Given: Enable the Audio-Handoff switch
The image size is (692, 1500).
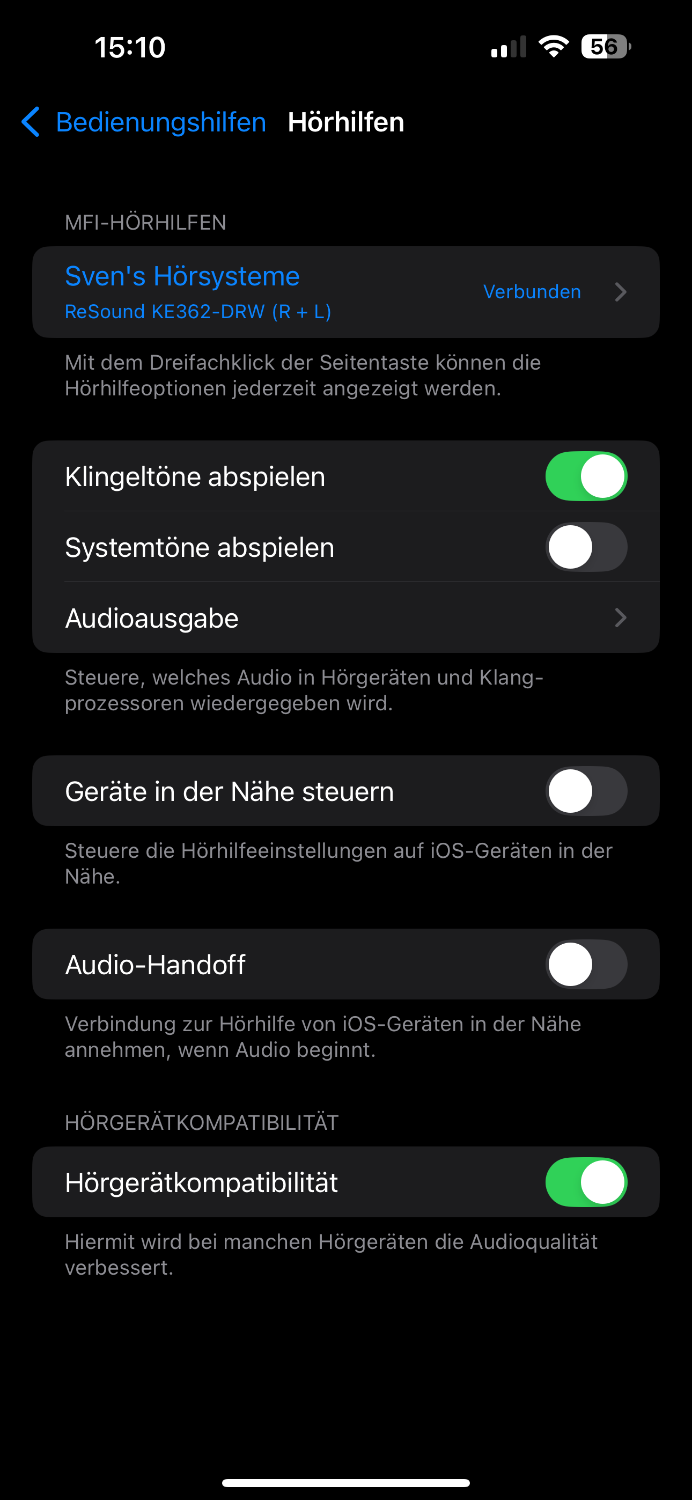Looking at the screenshot, I should point(586,964).
